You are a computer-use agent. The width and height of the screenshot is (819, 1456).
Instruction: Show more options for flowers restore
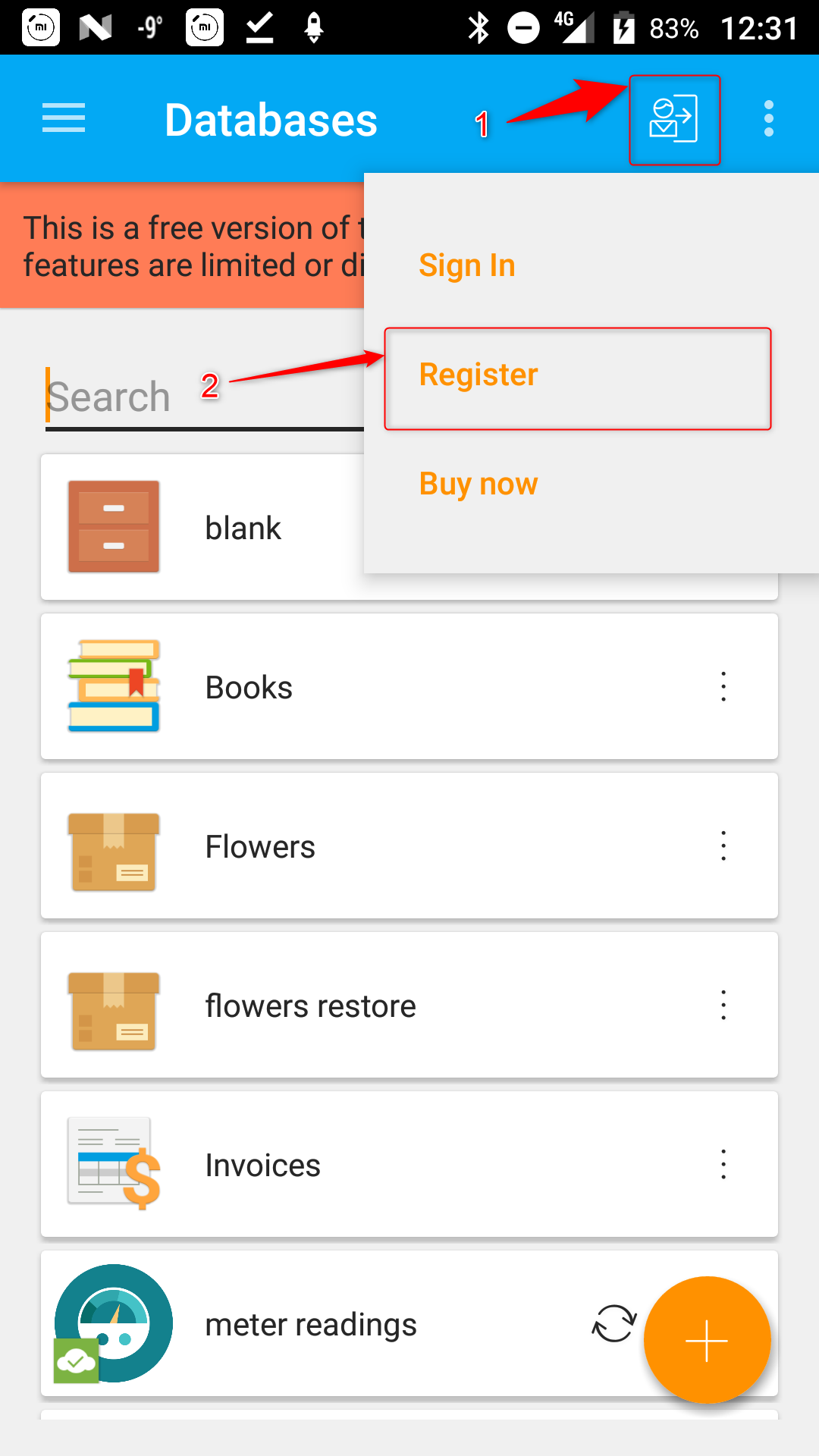click(x=723, y=1005)
